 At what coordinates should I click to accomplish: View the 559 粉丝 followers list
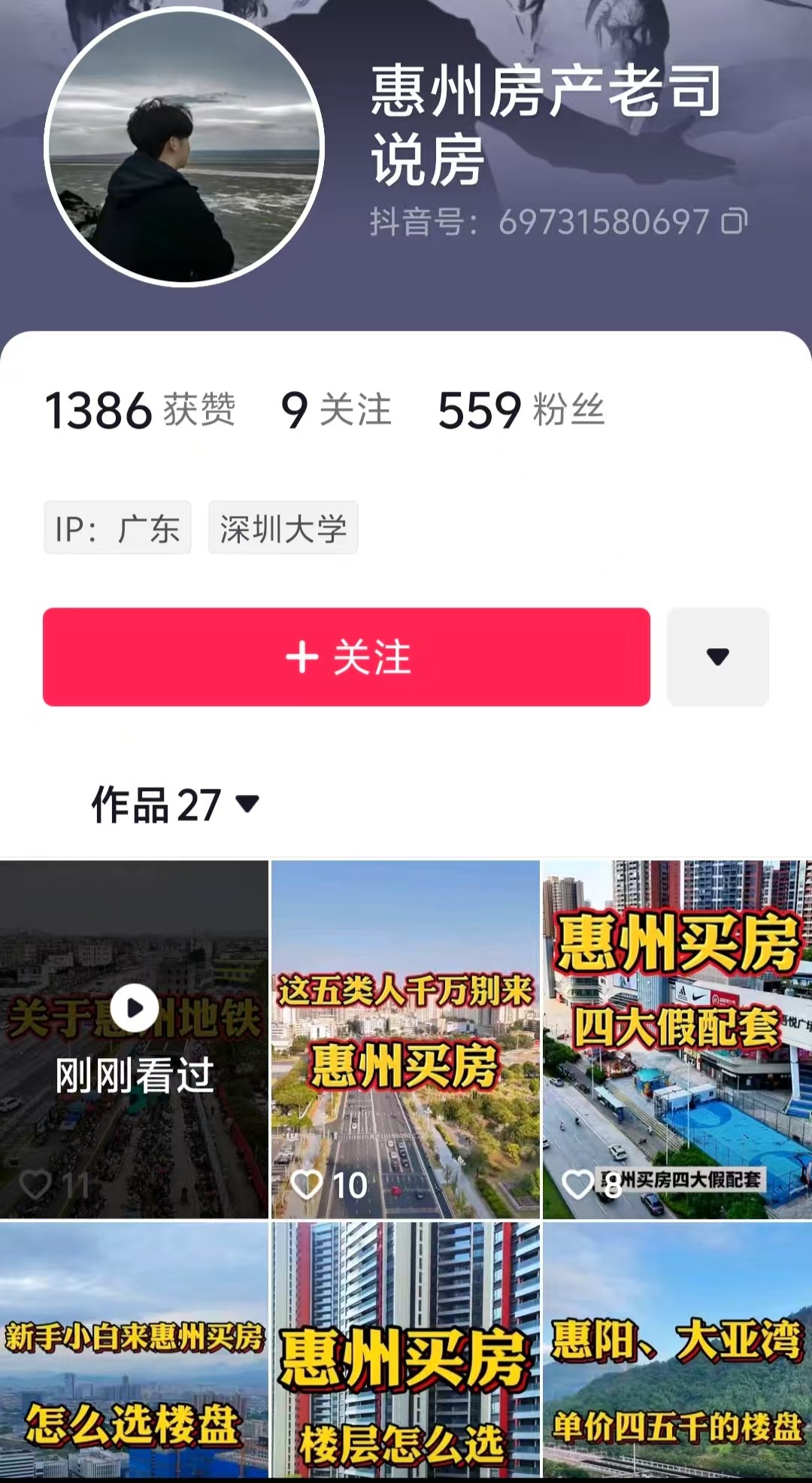click(x=521, y=411)
